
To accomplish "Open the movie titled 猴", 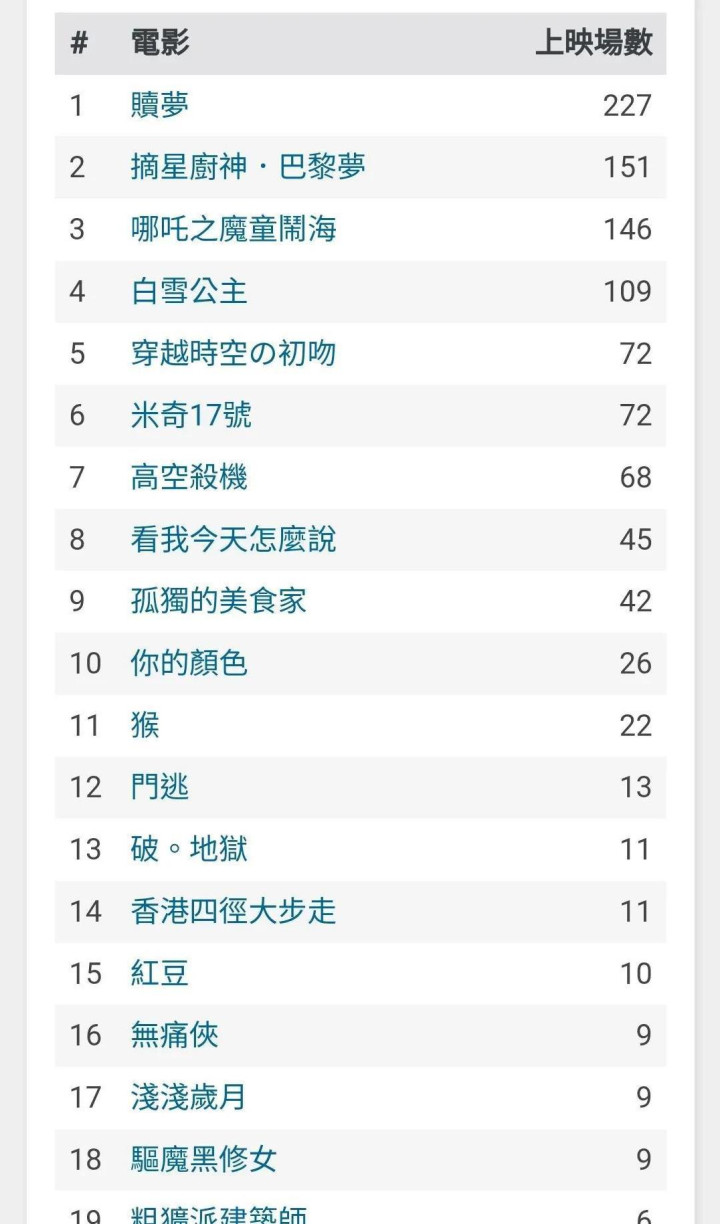I will click(x=145, y=725).
